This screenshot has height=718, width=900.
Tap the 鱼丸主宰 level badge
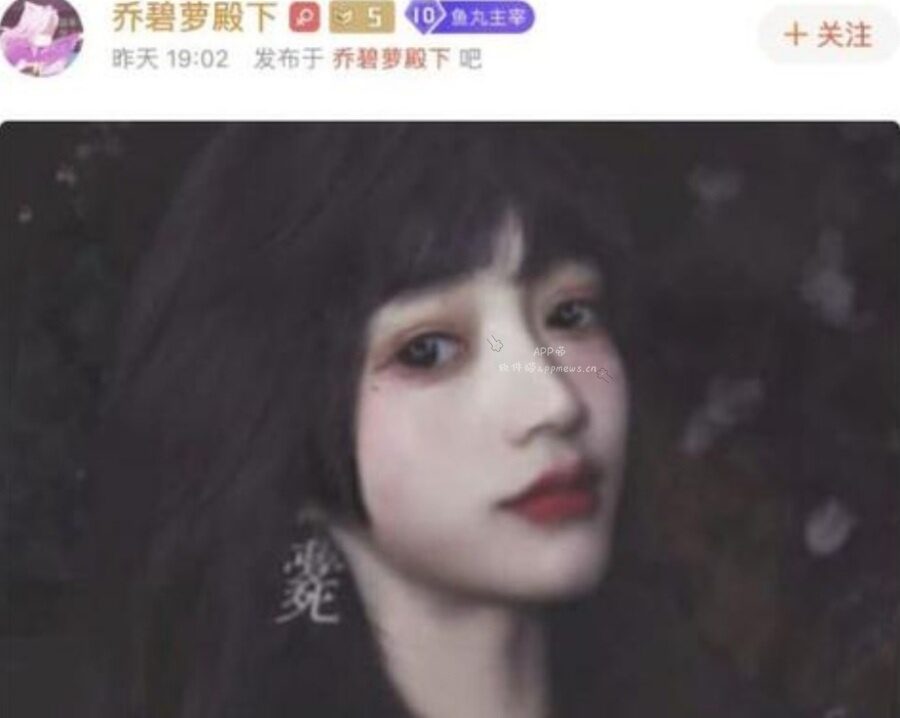click(x=470, y=16)
